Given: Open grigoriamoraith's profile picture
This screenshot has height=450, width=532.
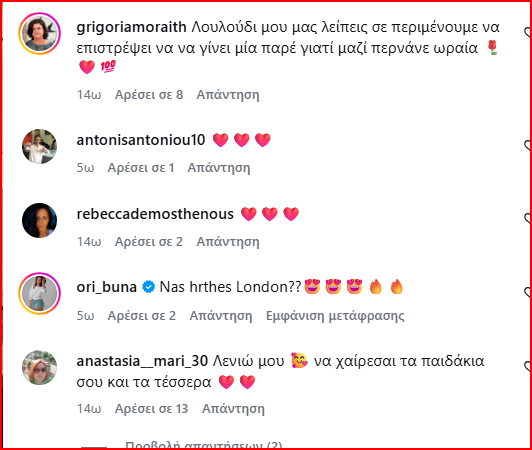Looking at the screenshot, I should 39,33.
